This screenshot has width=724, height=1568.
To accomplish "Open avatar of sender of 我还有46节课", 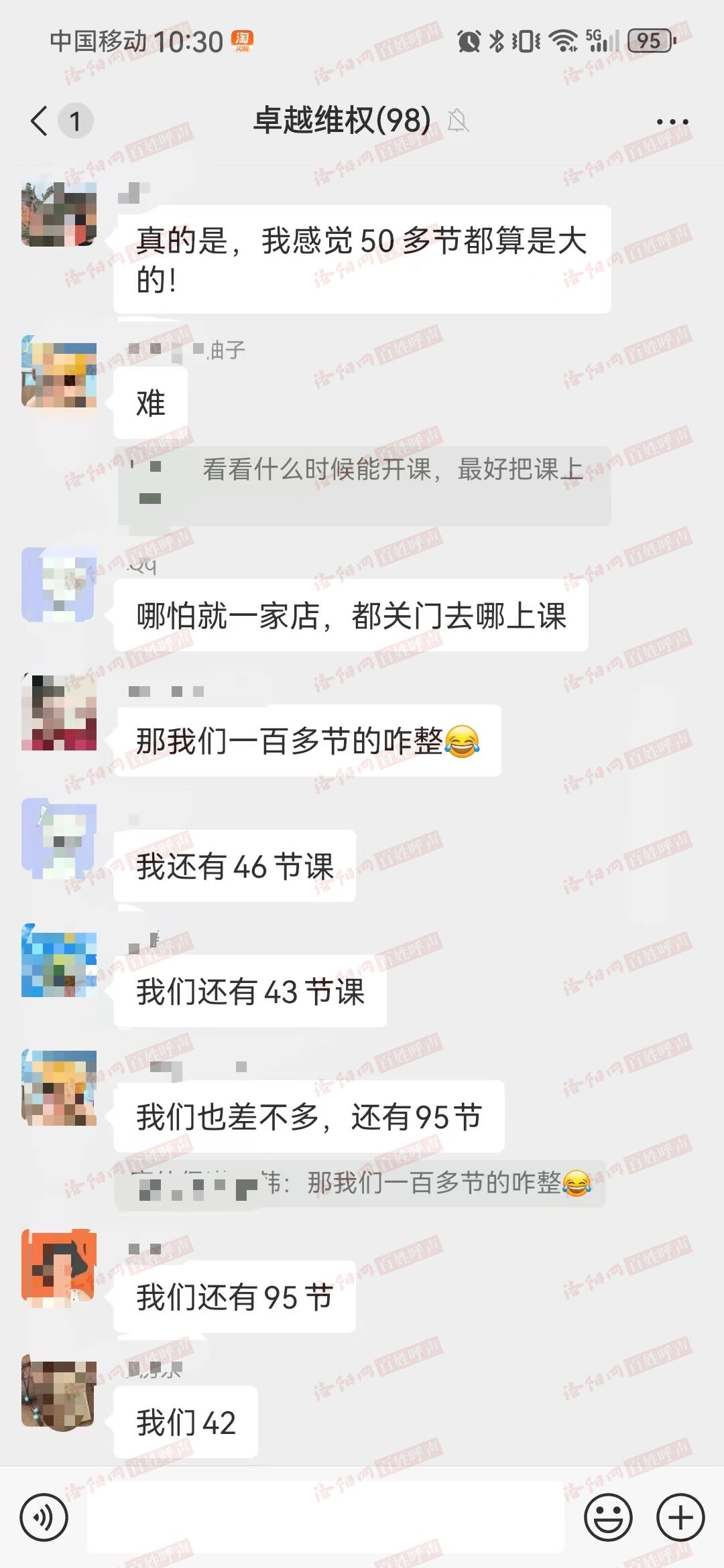I will tap(59, 836).
